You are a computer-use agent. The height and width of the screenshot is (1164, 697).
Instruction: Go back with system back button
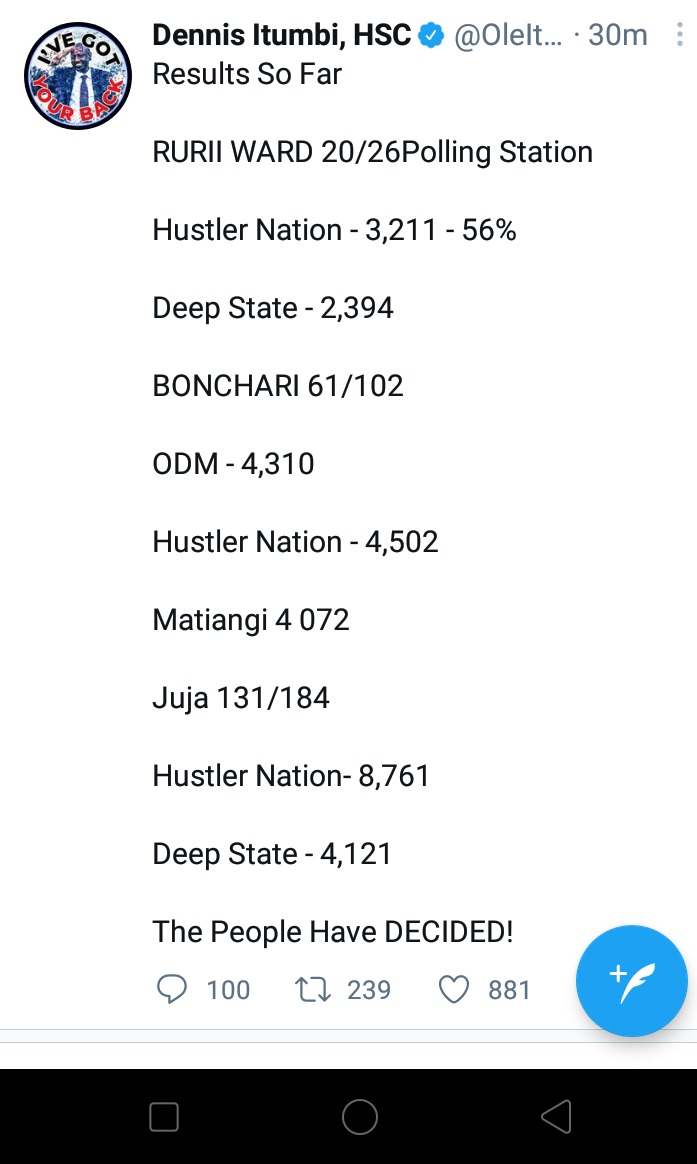point(556,1116)
